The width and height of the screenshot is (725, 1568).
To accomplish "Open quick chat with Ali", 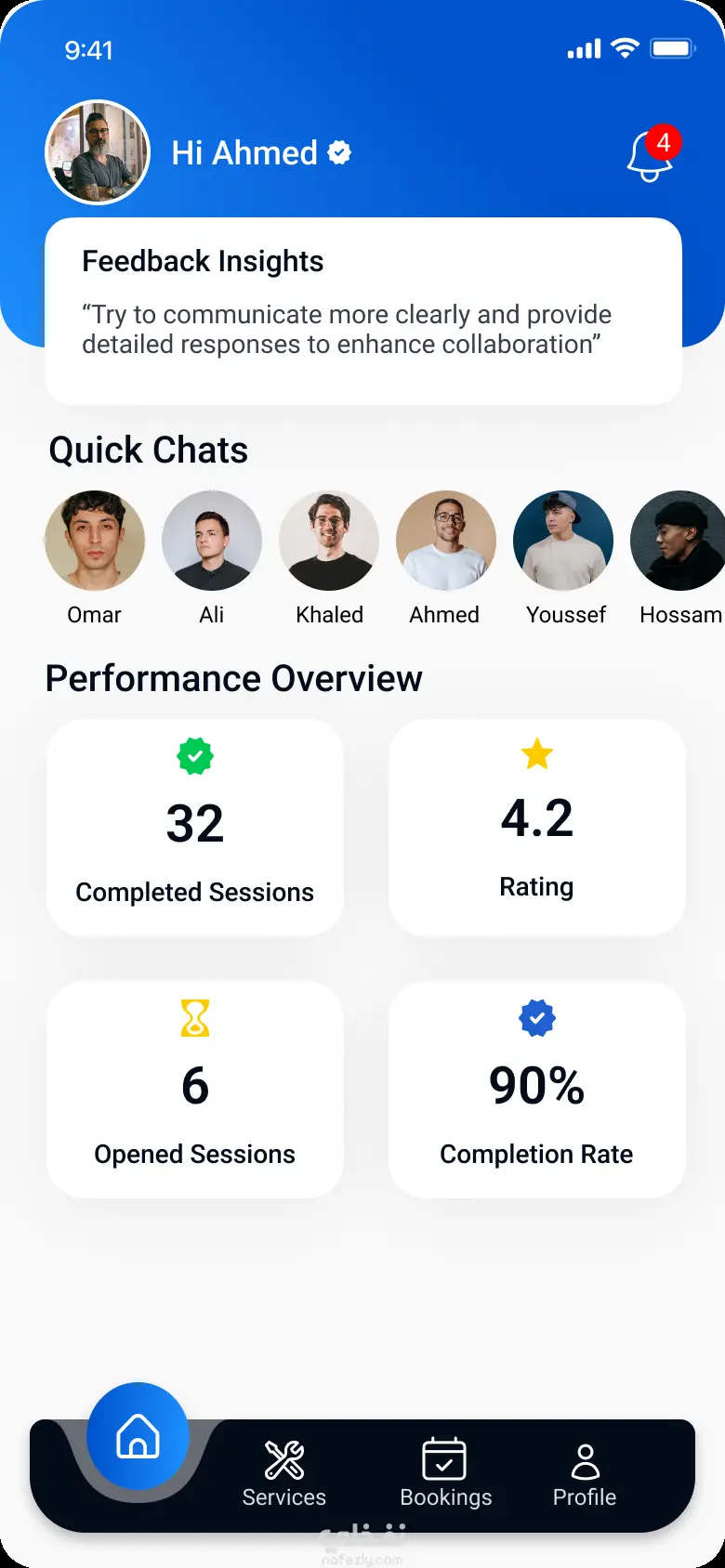I will [x=212, y=541].
